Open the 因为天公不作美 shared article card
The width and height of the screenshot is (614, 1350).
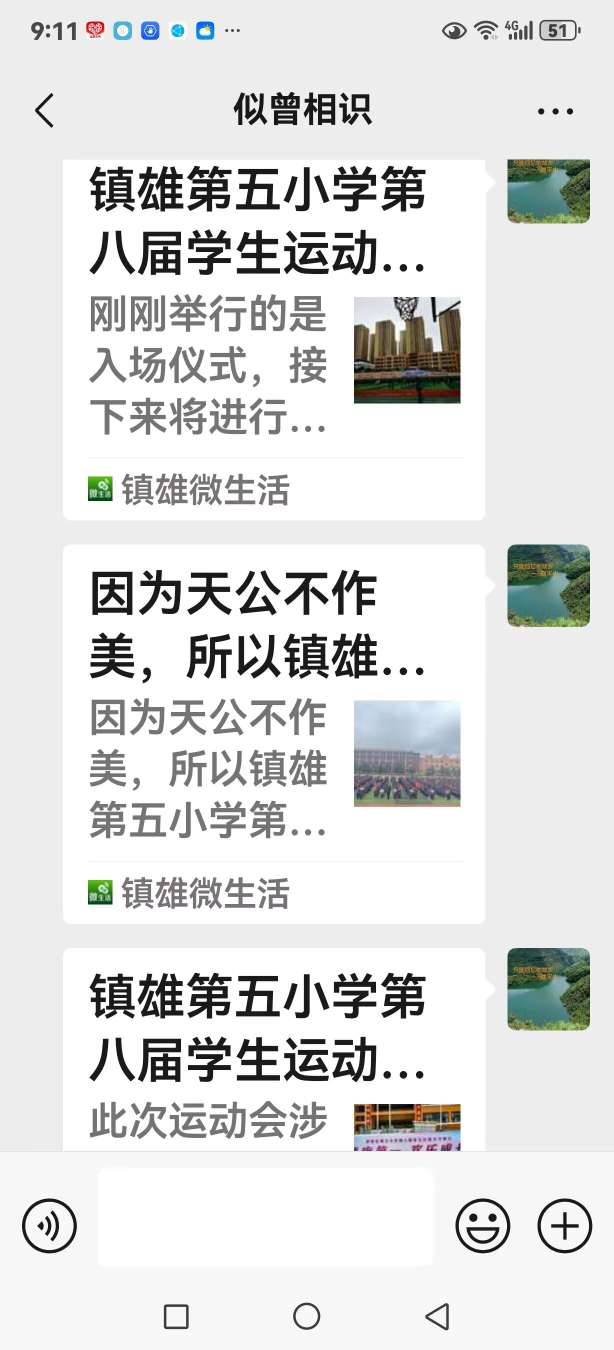(273, 733)
